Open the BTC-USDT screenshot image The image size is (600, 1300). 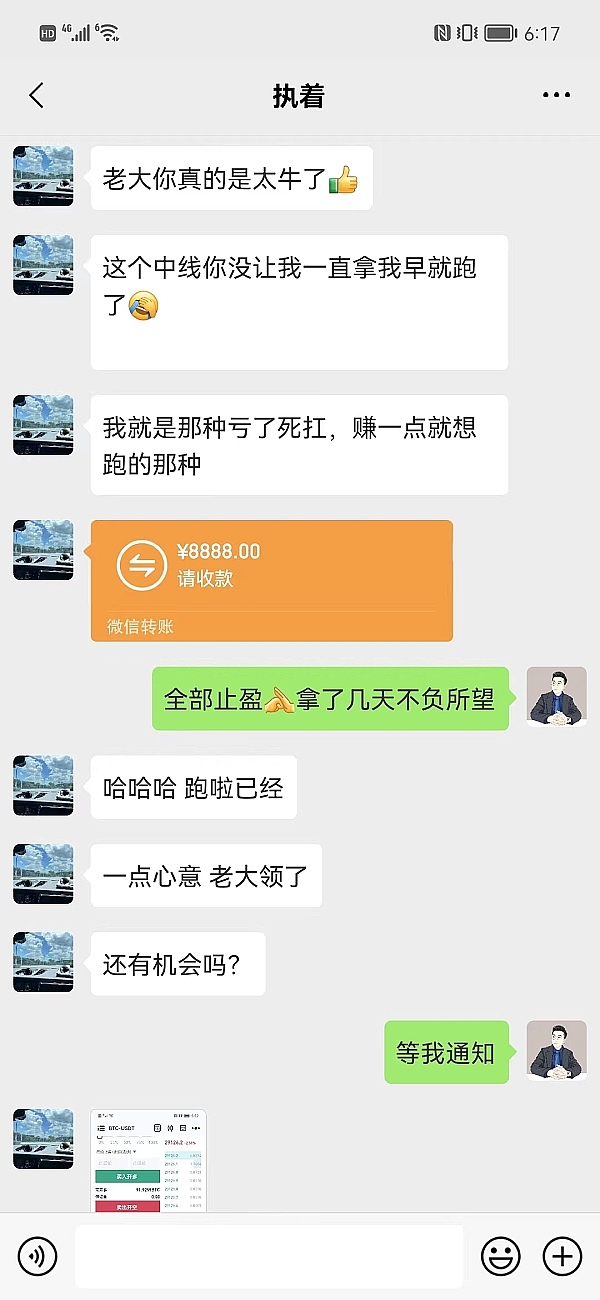click(x=148, y=1160)
